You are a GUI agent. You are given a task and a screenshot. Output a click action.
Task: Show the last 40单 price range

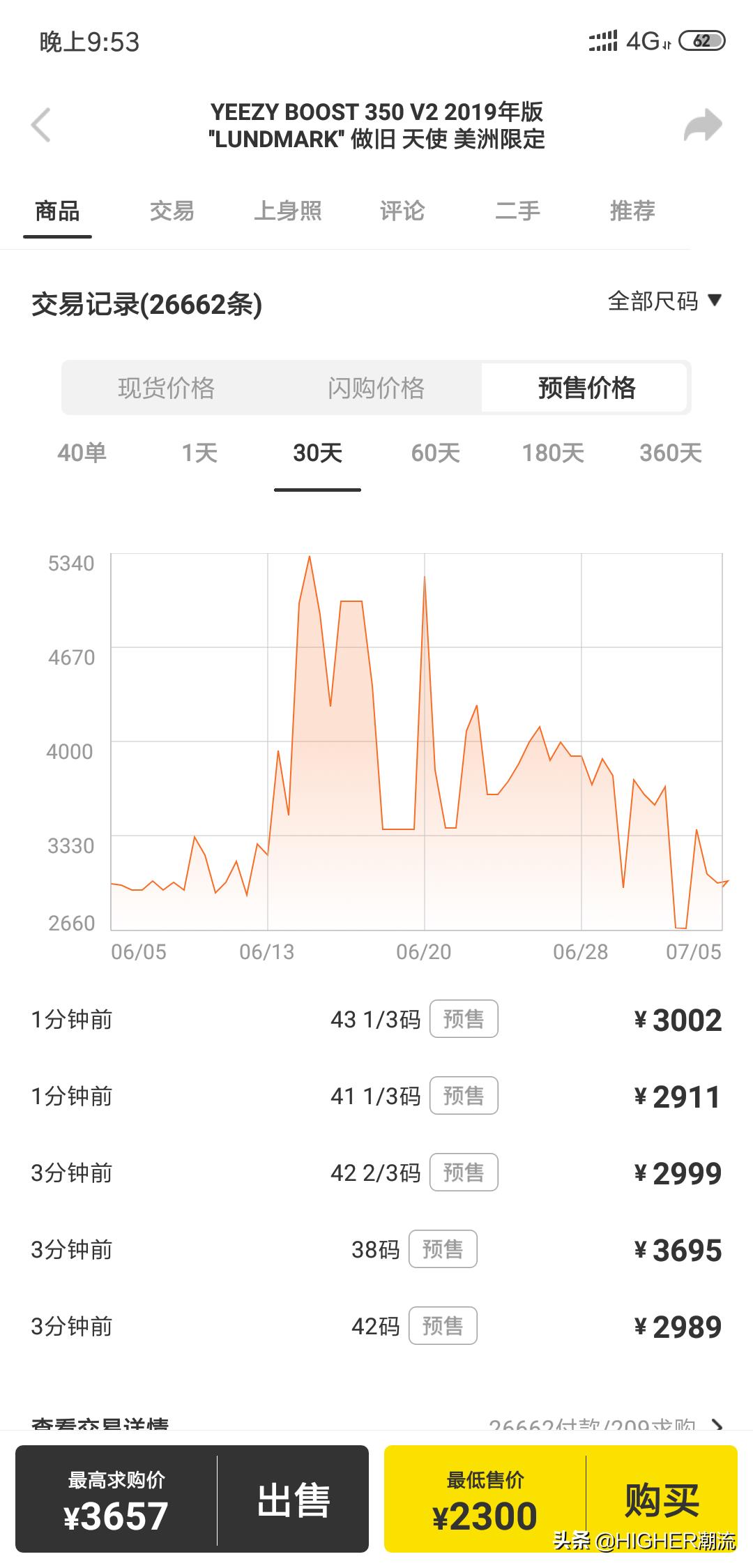[82, 453]
